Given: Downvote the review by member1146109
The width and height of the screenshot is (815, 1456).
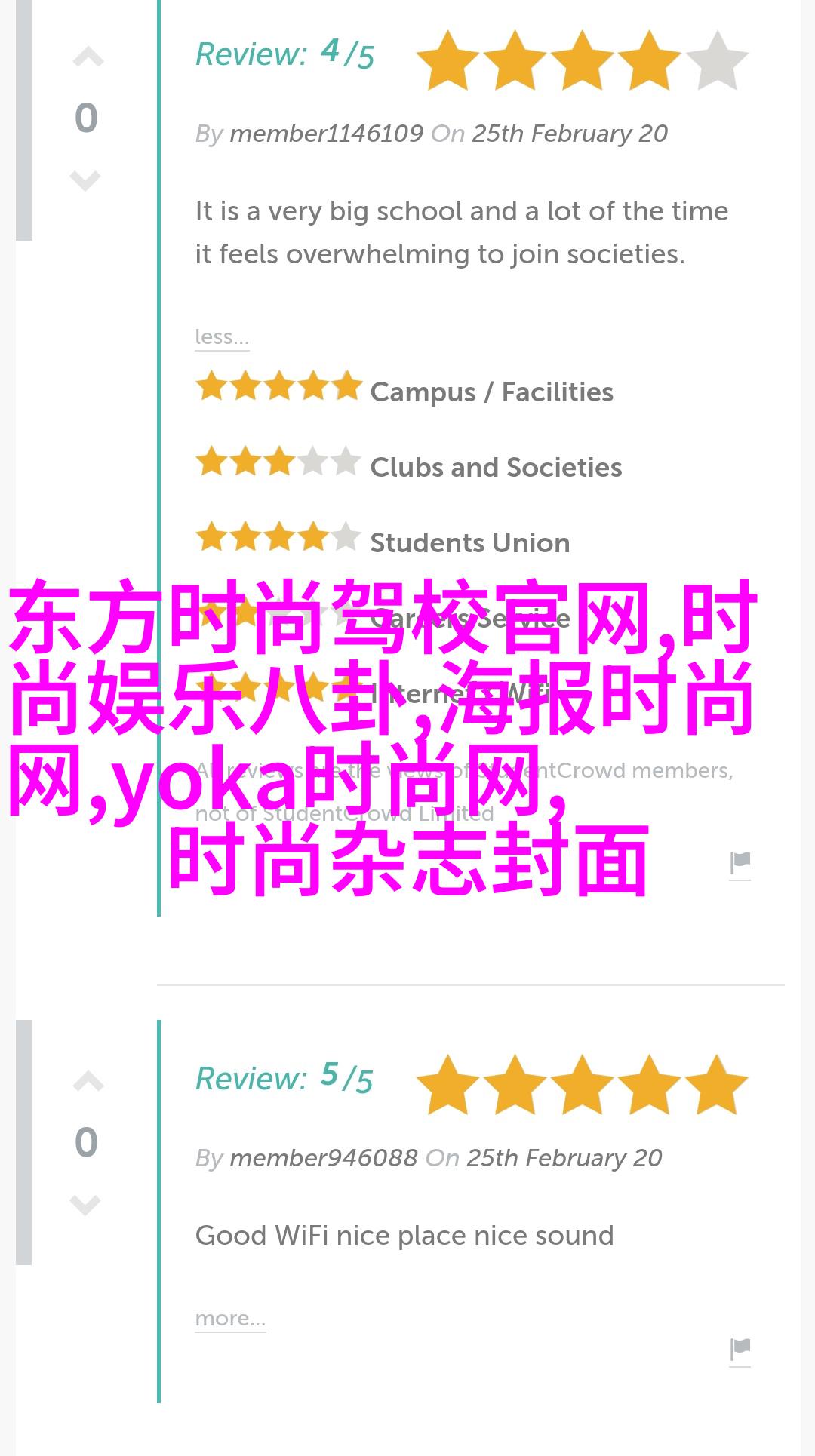Looking at the screenshot, I should coord(85,181).
